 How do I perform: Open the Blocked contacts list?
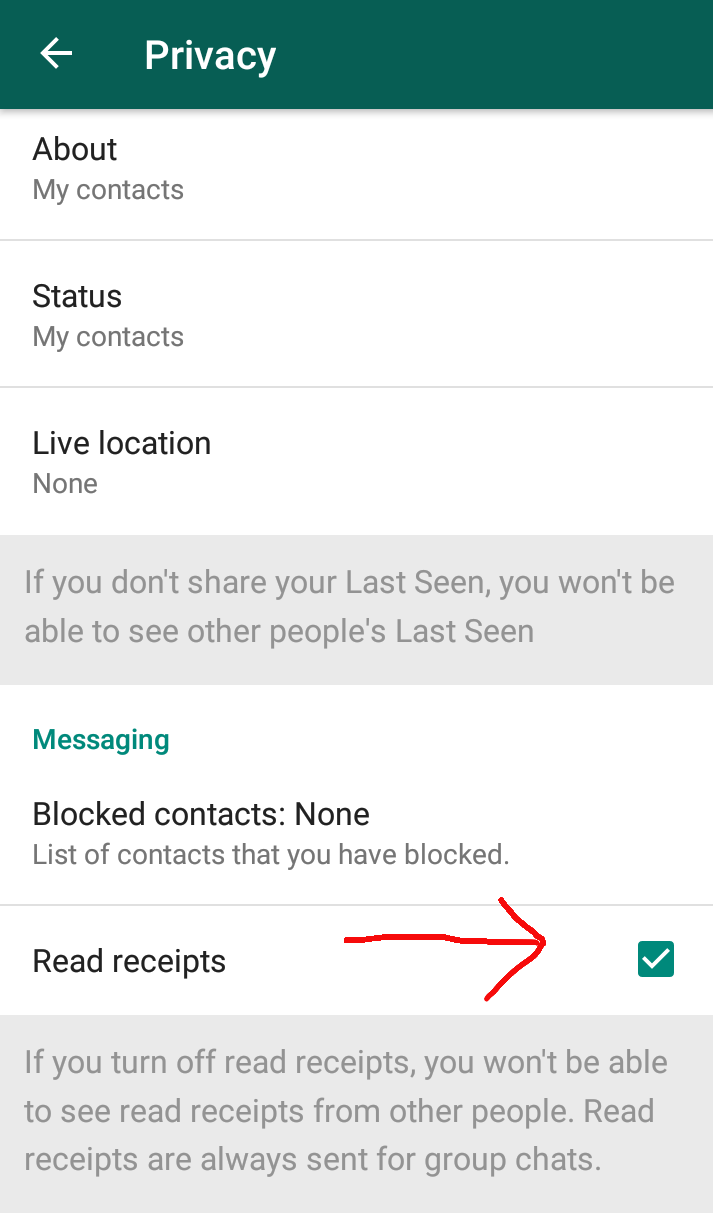[356, 832]
